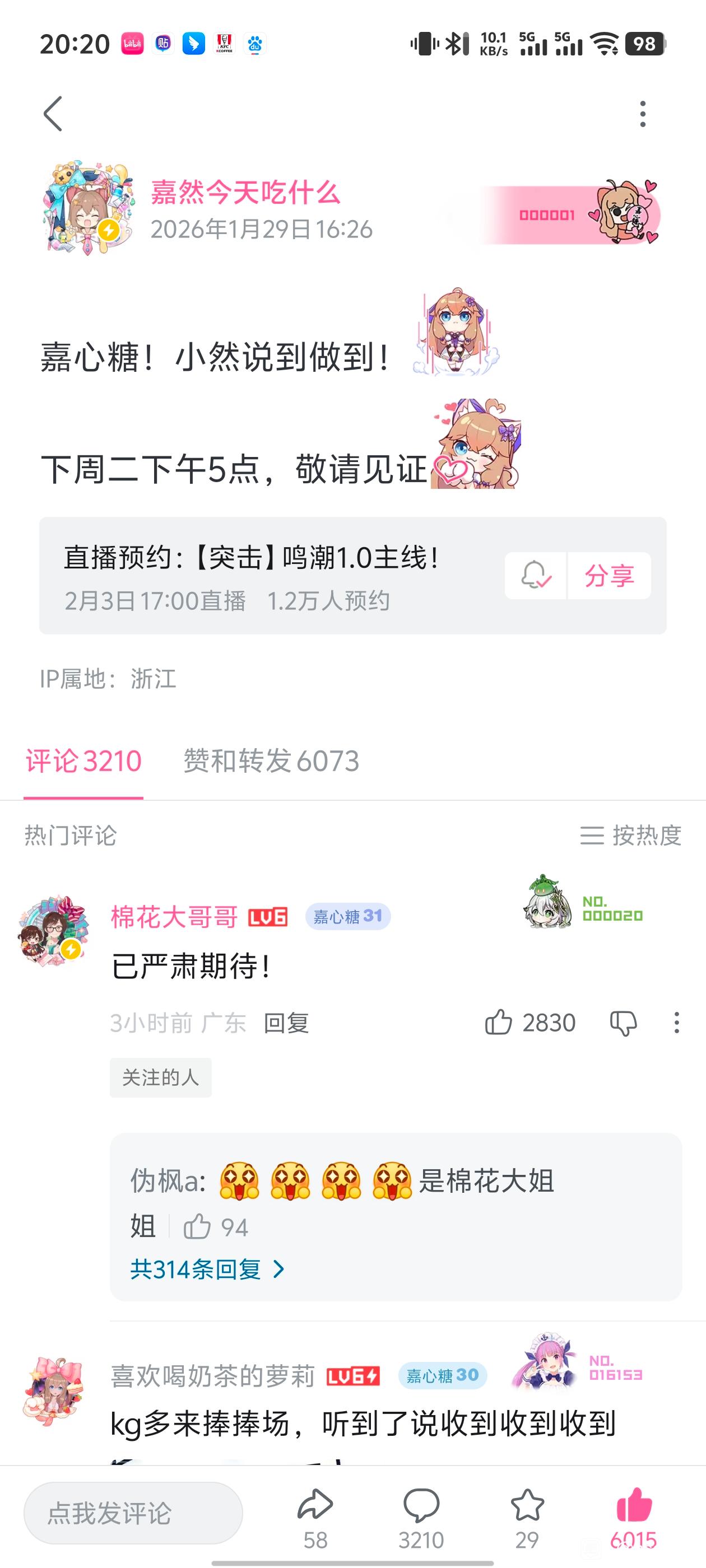Open the overflow menu at top right
The width and height of the screenshot is (706, 1568).
point(642,114)
